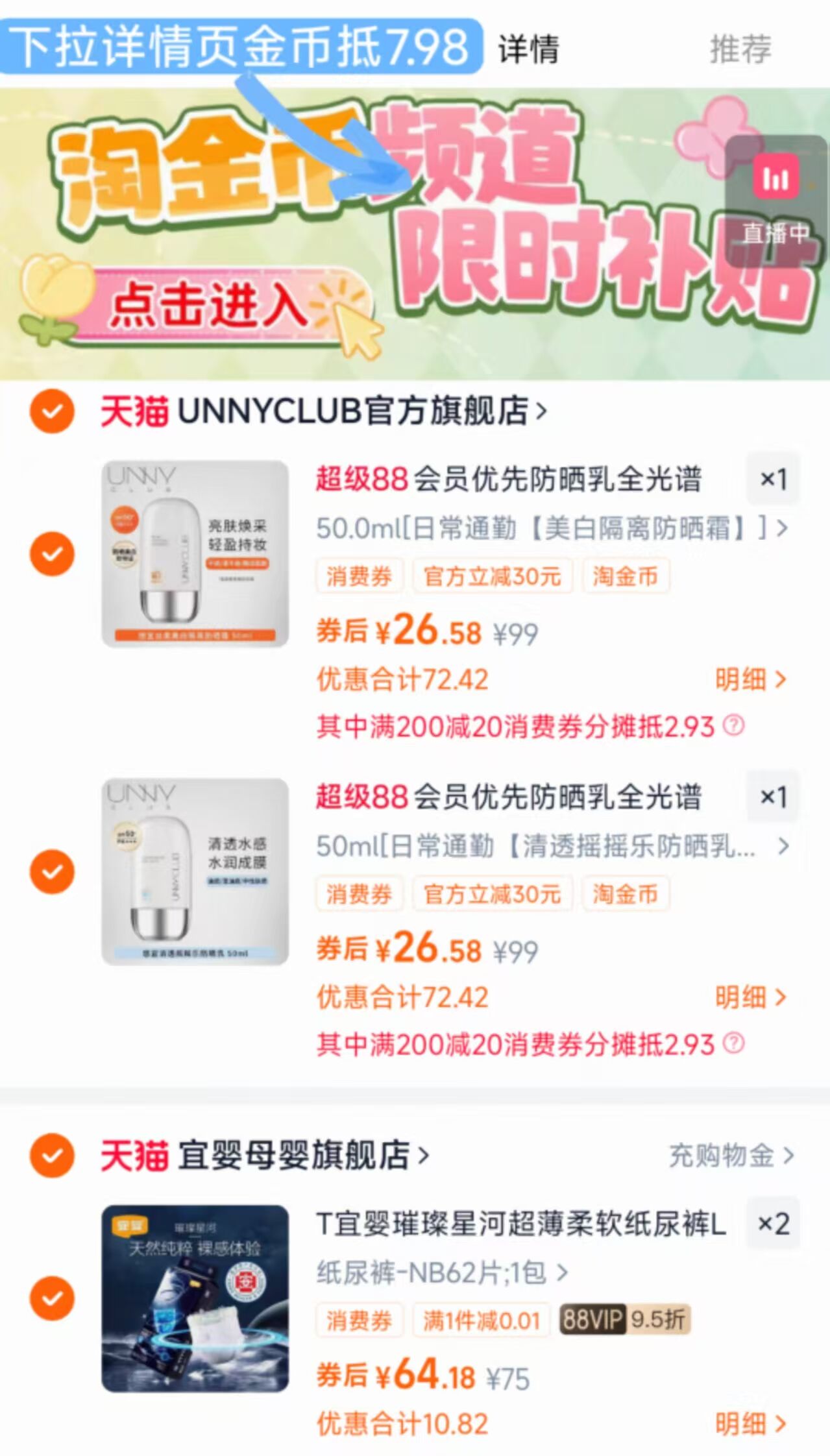The width and height of the screenshot is (830, 1456).
Task: Click the 淘金币 tag on first sunscreen
Action: pyautogui.click(x=625, y=577)
